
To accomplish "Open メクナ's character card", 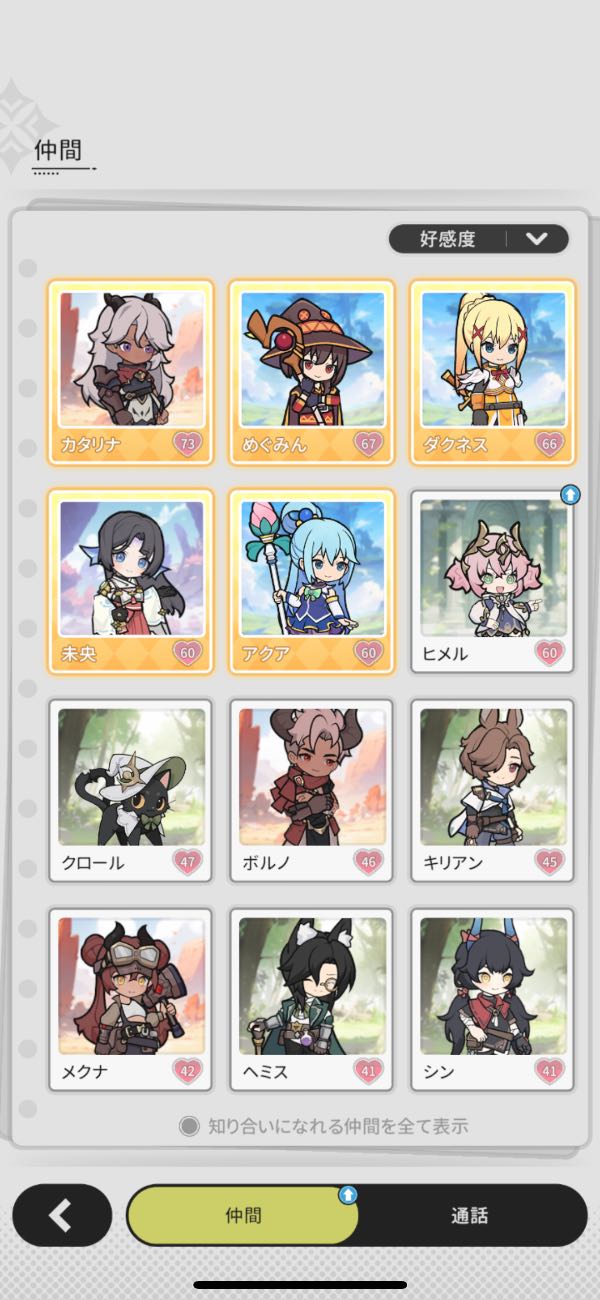I will tap(130, 1000).
